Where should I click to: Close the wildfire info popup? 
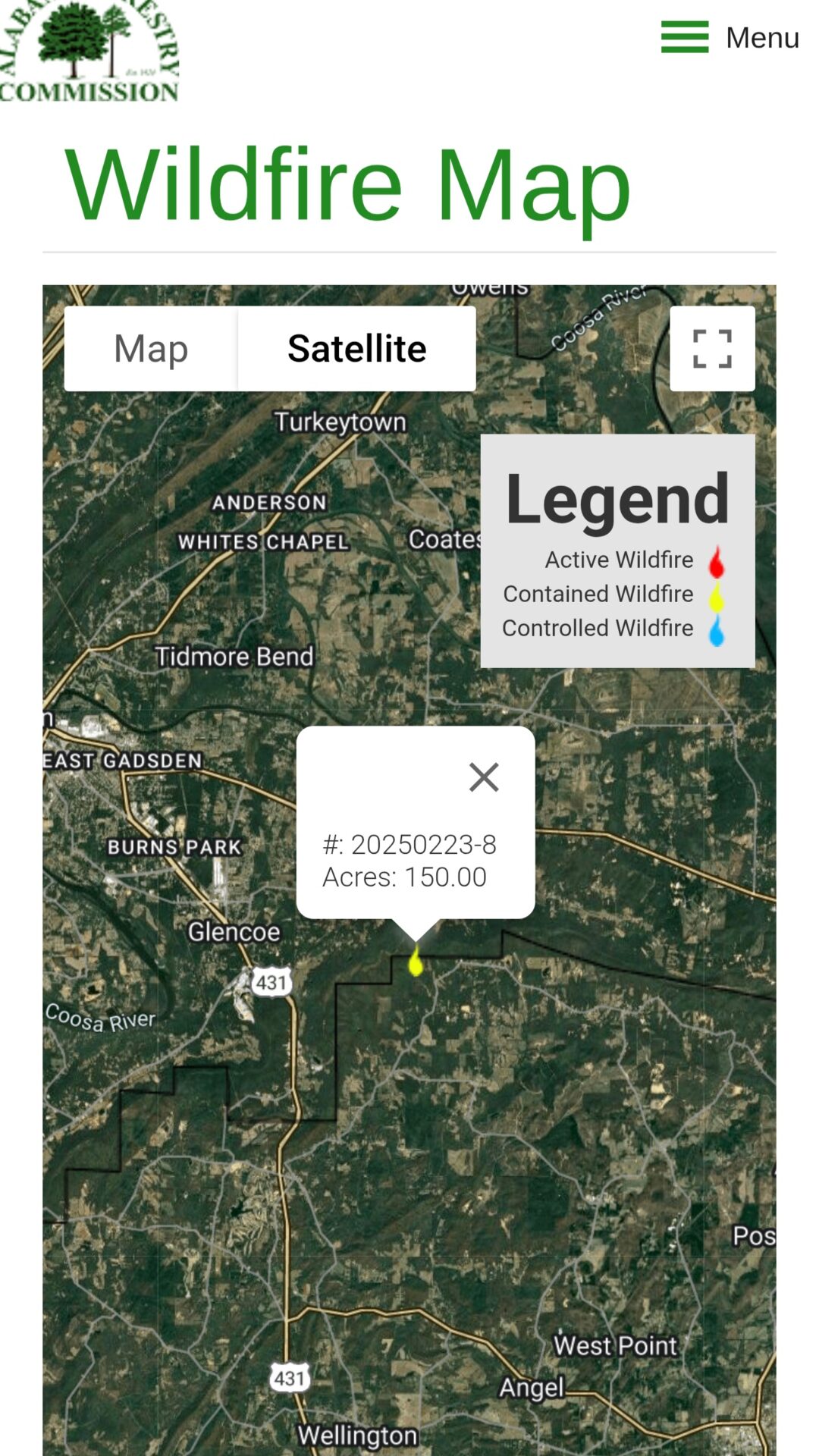coord(484,777)
